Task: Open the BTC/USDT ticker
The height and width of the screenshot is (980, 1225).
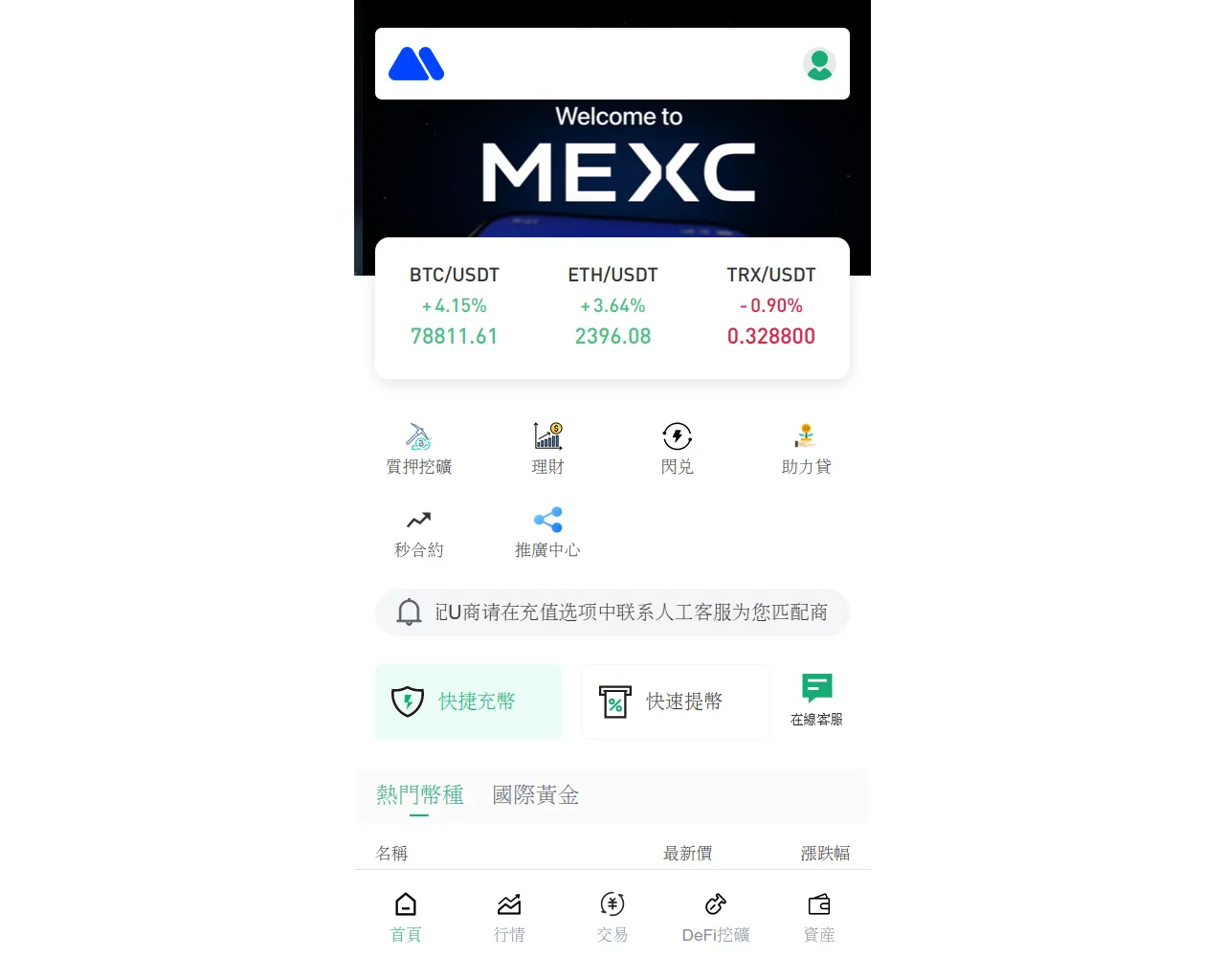Action: click(455, 306)
